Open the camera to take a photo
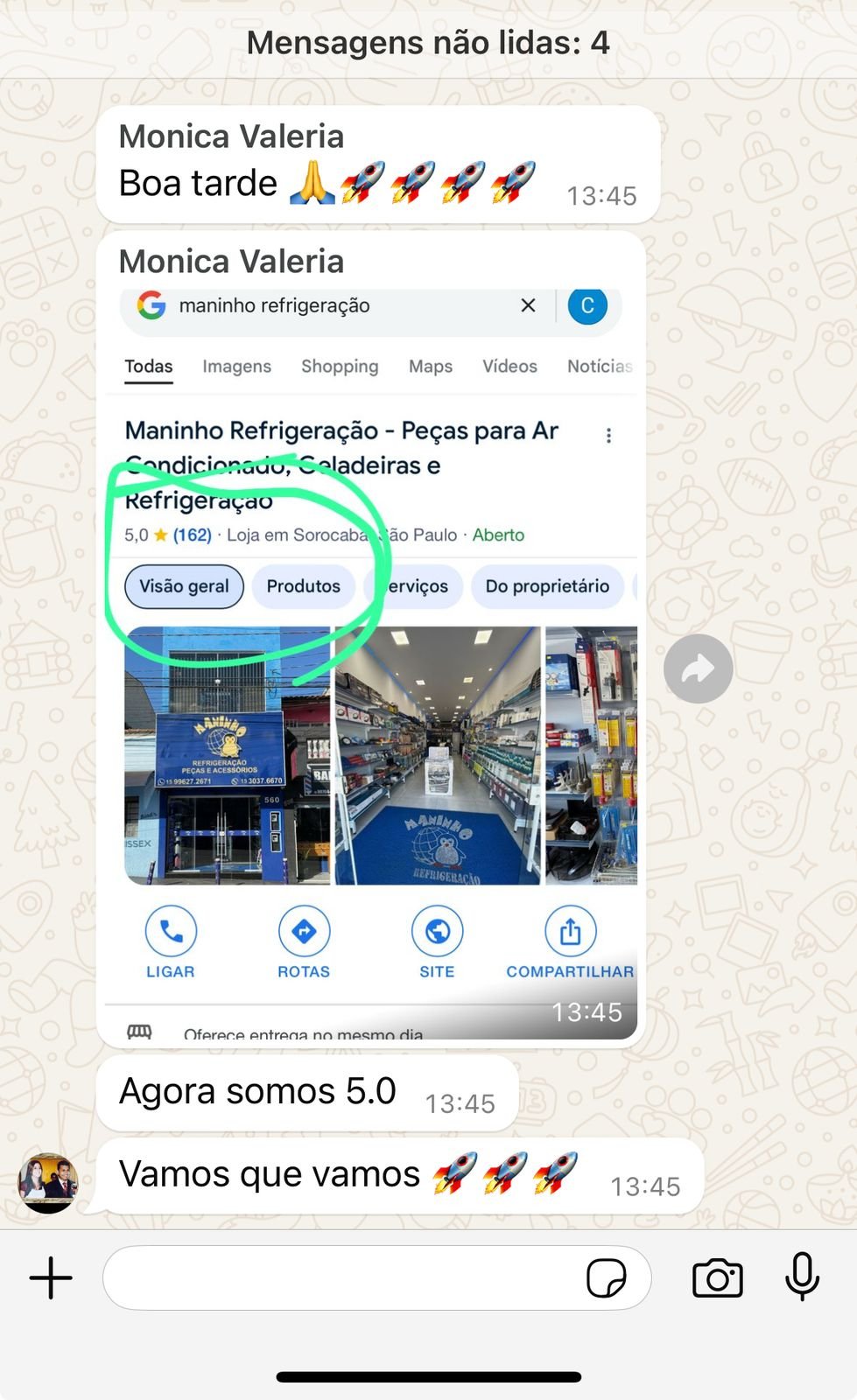The width and height of the screenshot is (857, 1400). click(x=717, y=1278)
